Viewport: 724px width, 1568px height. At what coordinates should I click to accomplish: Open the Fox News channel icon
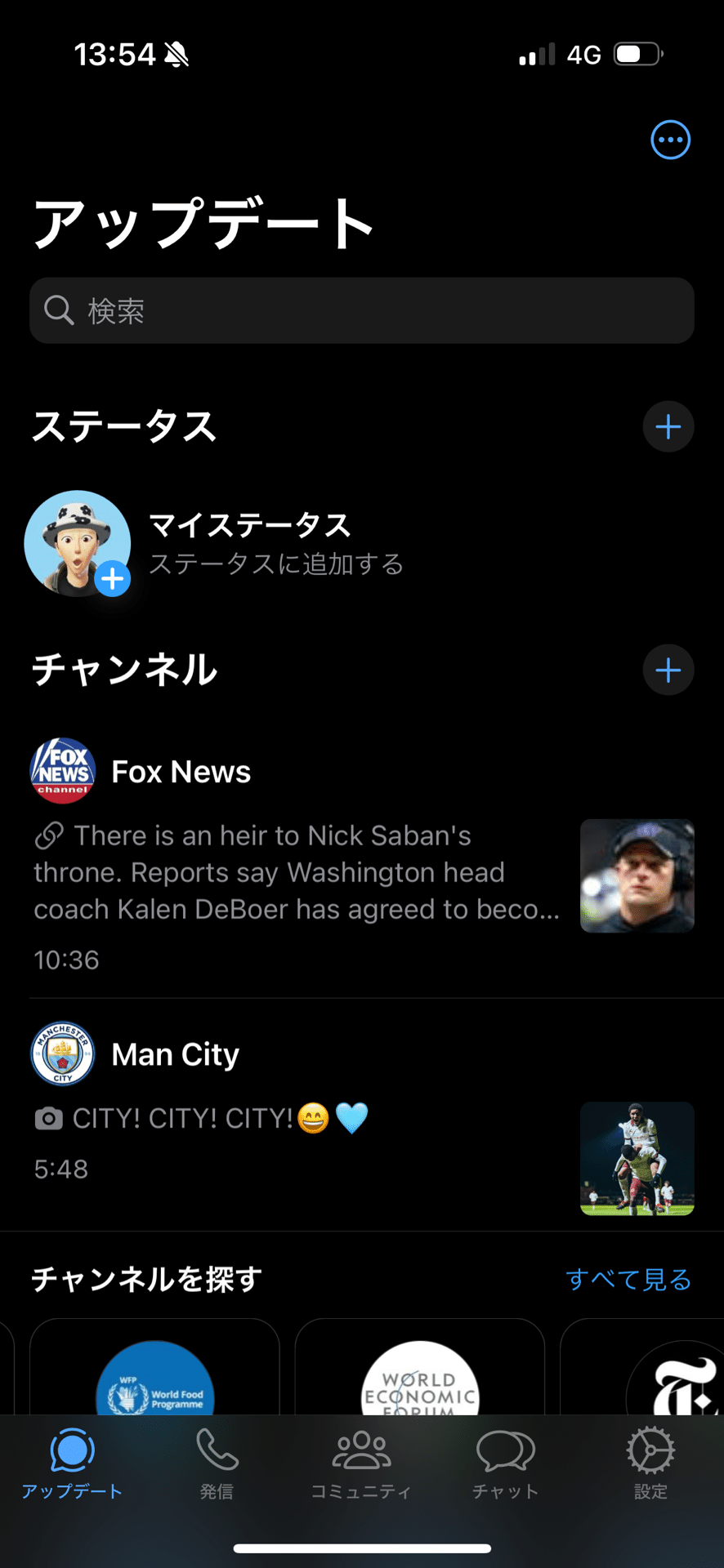pyautogui.click(x=62, y=770)
